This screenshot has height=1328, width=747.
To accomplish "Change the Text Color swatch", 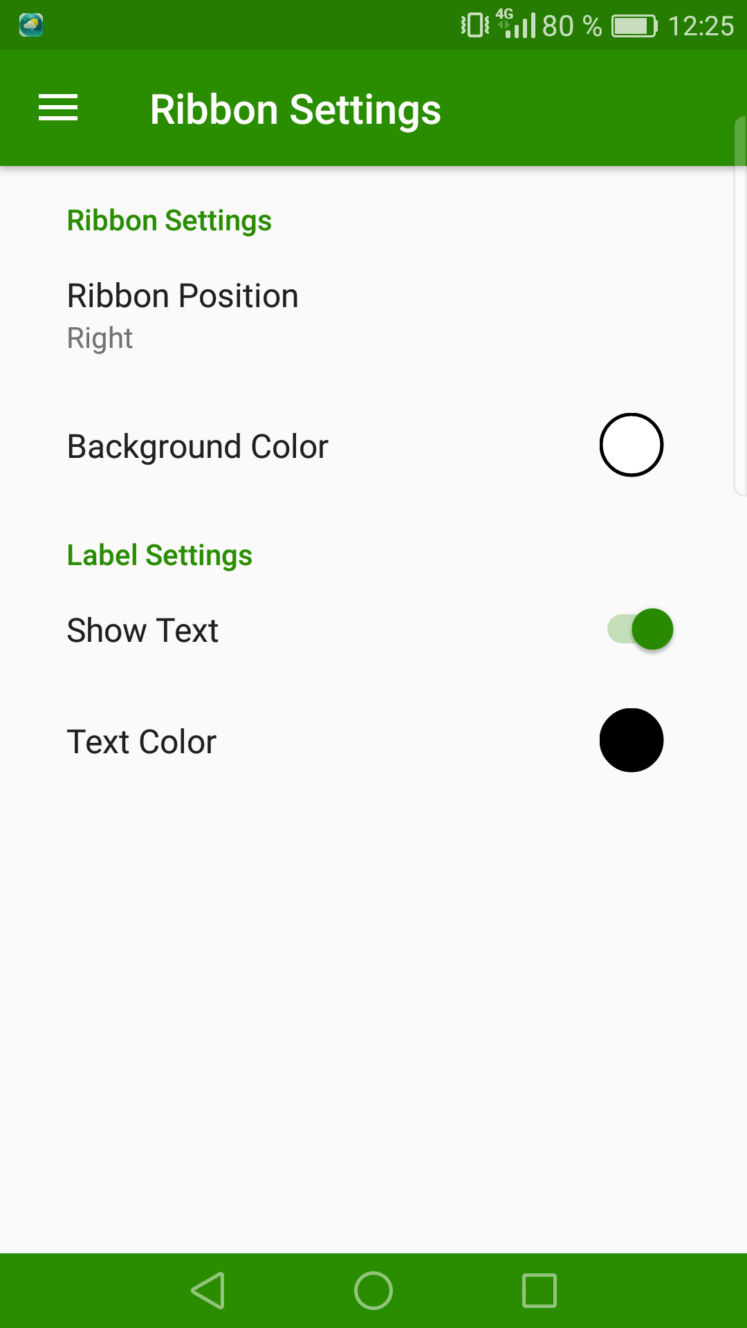I will [631, 740].
